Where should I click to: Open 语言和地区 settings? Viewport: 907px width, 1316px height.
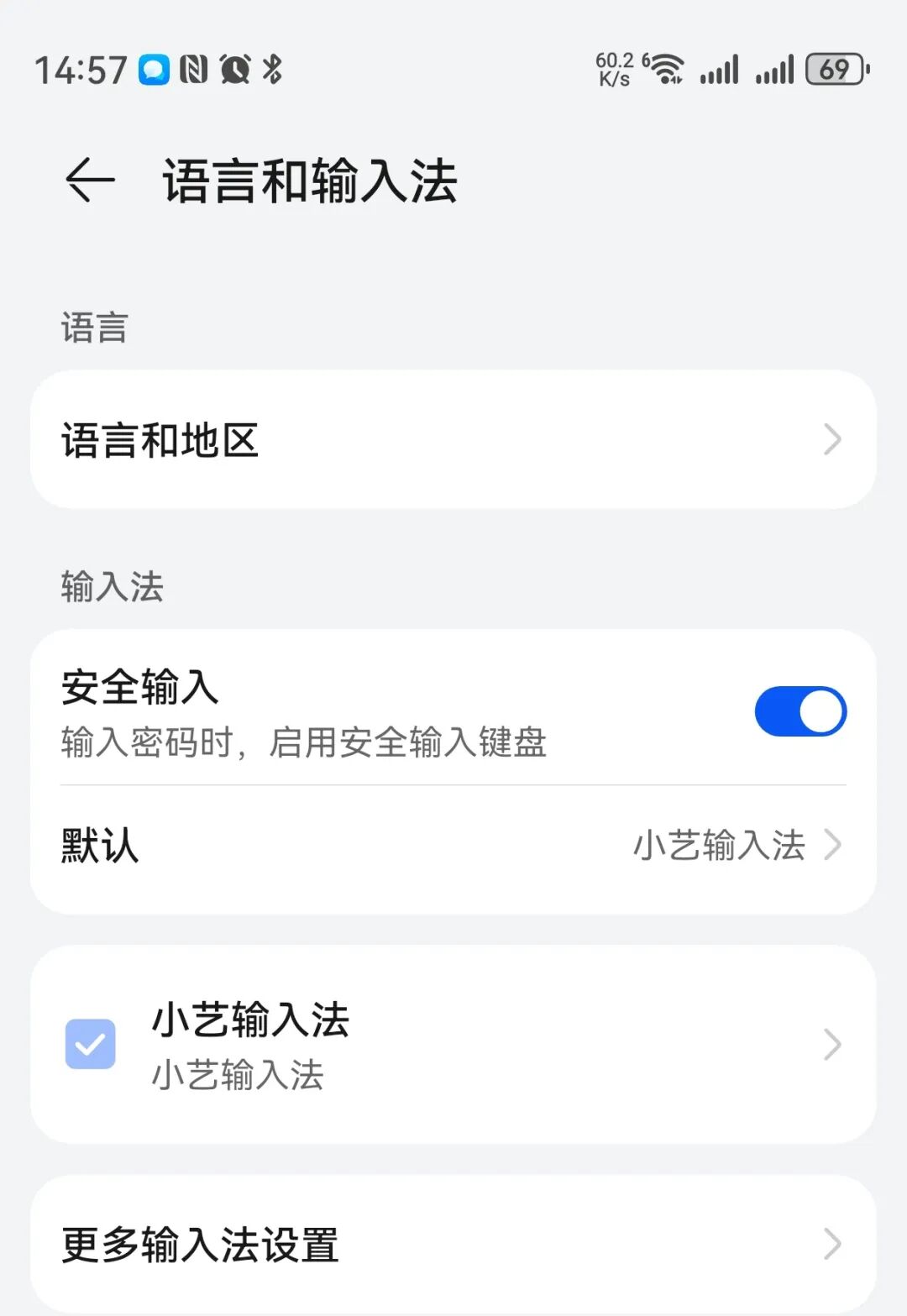pyautogui.click(x=453, y=439)
